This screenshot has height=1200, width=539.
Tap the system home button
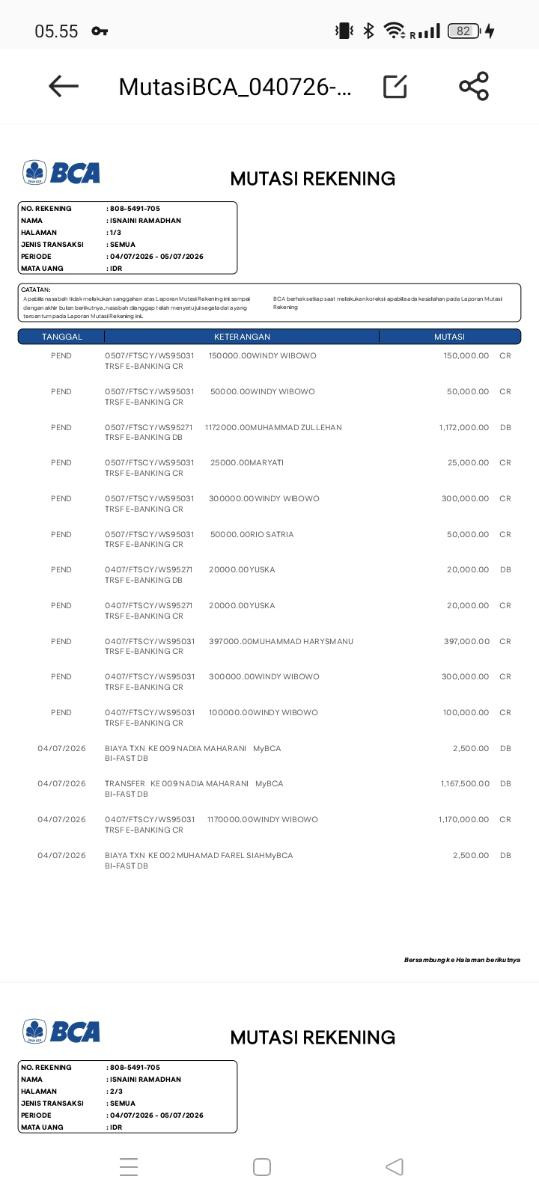click(x=262, y=1166)
